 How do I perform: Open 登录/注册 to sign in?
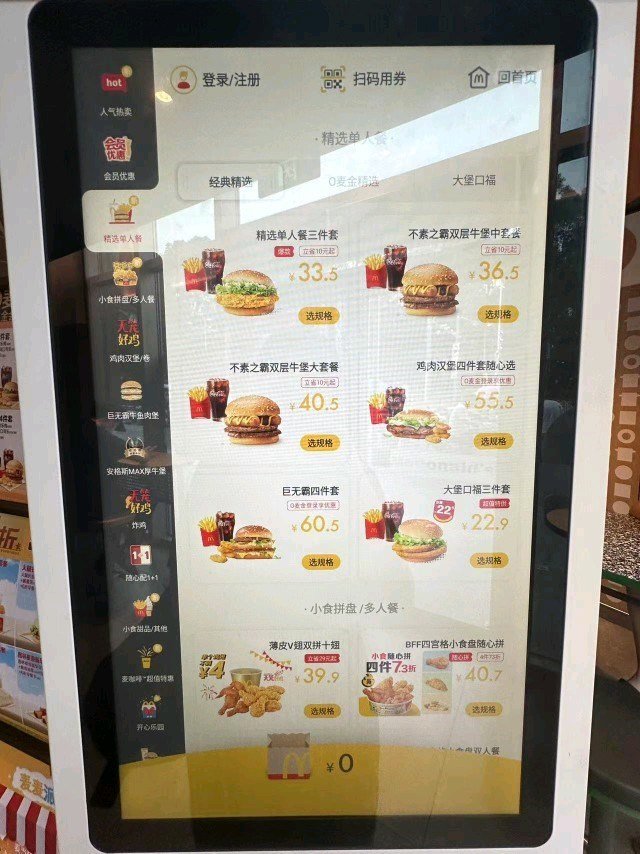tap(215, 80)
